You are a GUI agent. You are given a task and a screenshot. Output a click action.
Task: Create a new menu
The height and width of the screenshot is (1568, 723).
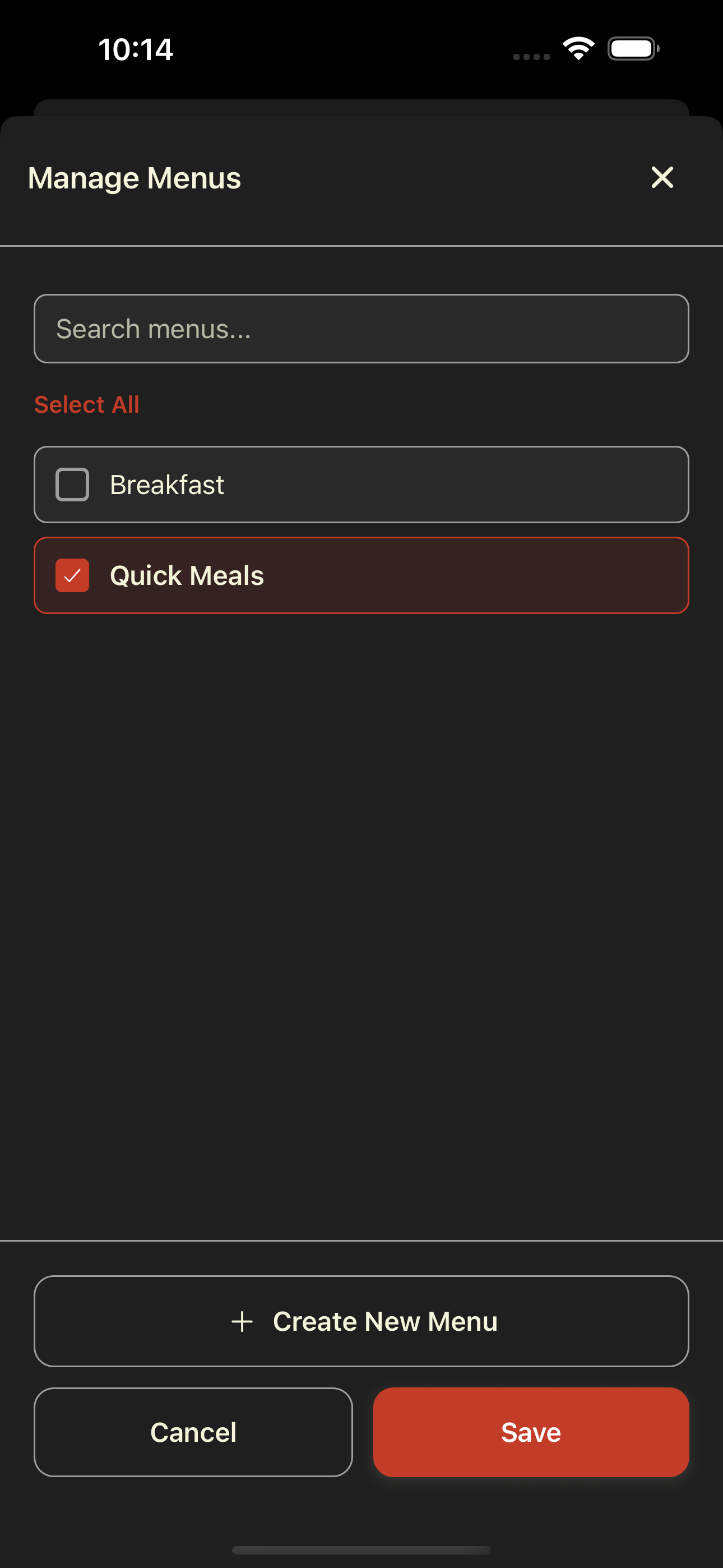361,1321
